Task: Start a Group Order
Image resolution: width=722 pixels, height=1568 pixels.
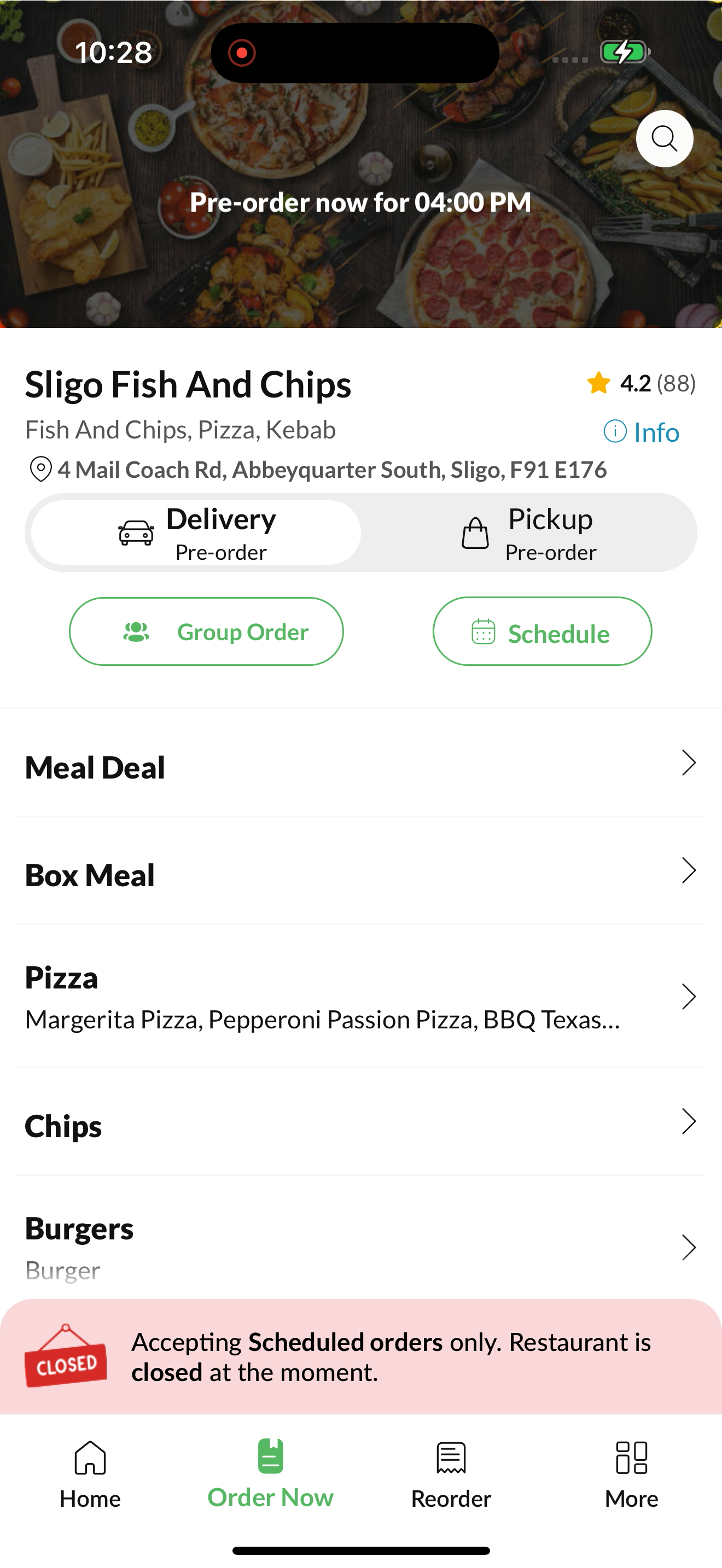Action: tap(206, 631)
